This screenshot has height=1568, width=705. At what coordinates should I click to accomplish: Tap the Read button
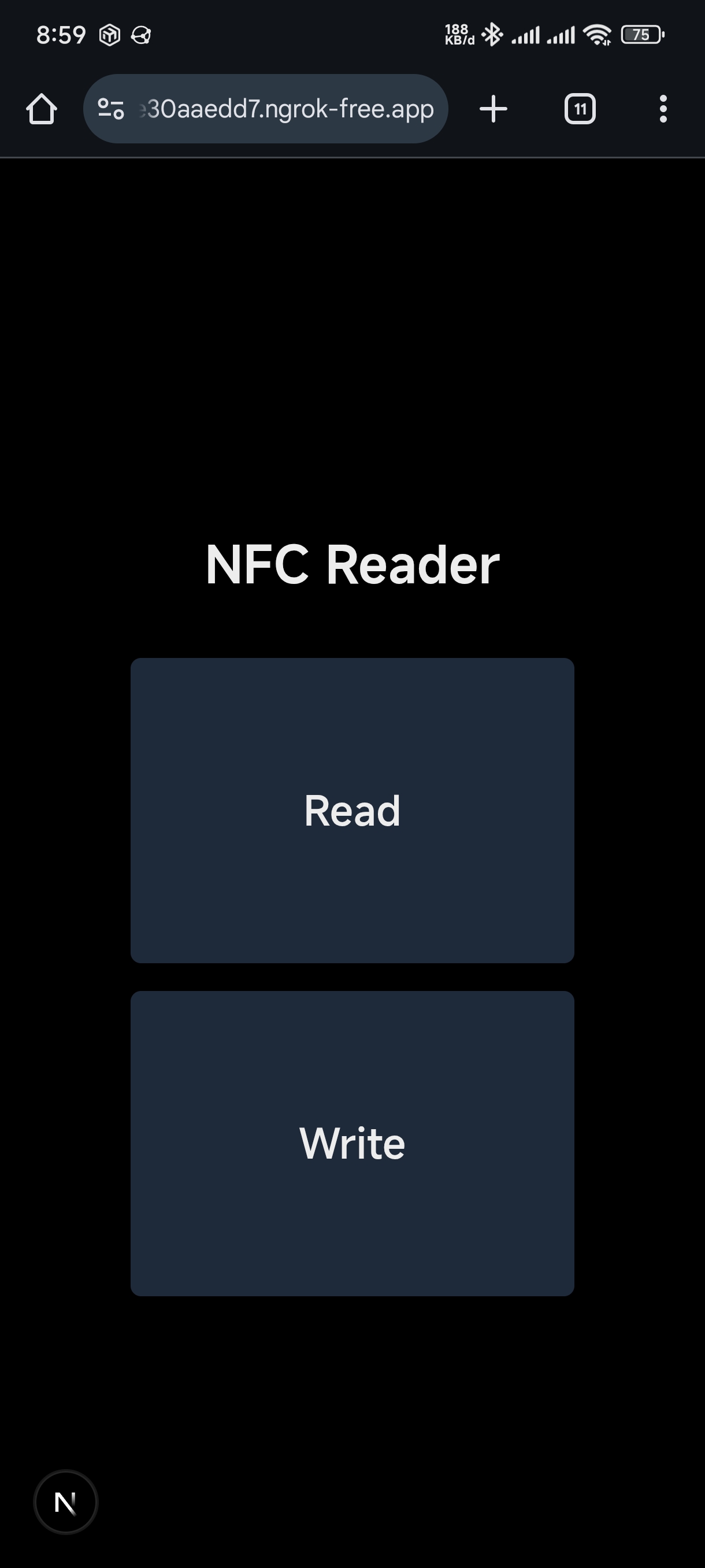tap(352, 810)
